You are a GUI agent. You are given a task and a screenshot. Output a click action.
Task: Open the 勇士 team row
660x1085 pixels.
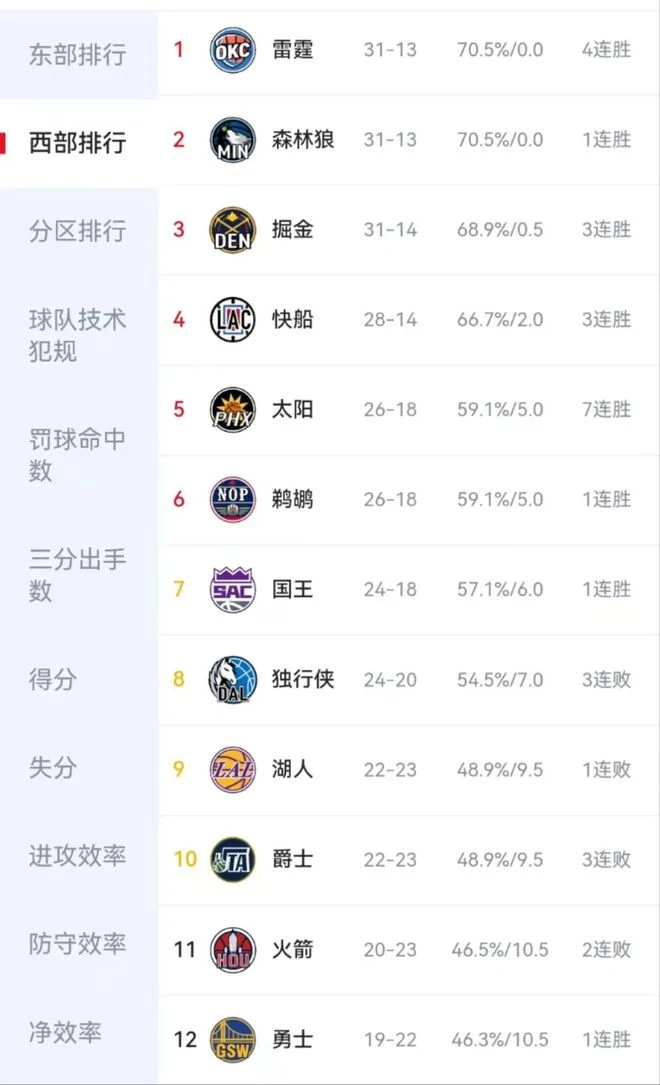(409, 1039)
